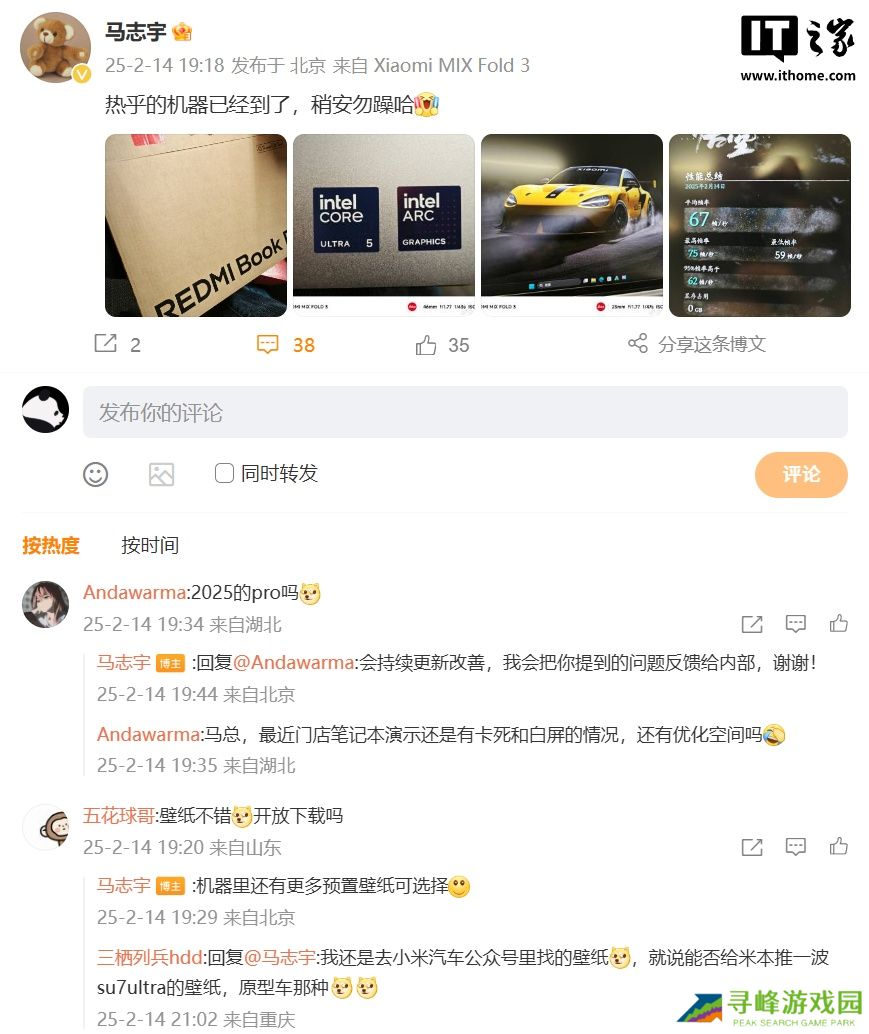Reply to Andawarma's 2025的pro吗 comment
Image resolution: width=869 pixels, height=1034 pixels.
point(795,624)
